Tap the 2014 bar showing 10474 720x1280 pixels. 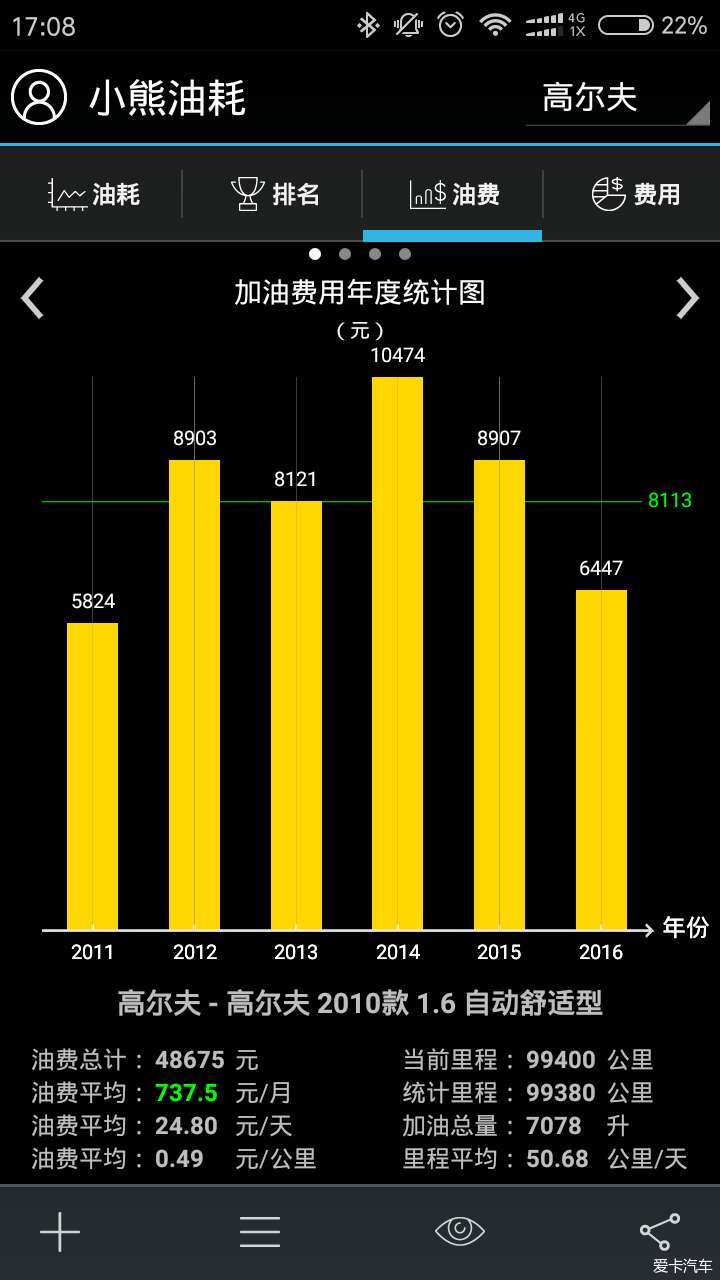tap(397, 654)
